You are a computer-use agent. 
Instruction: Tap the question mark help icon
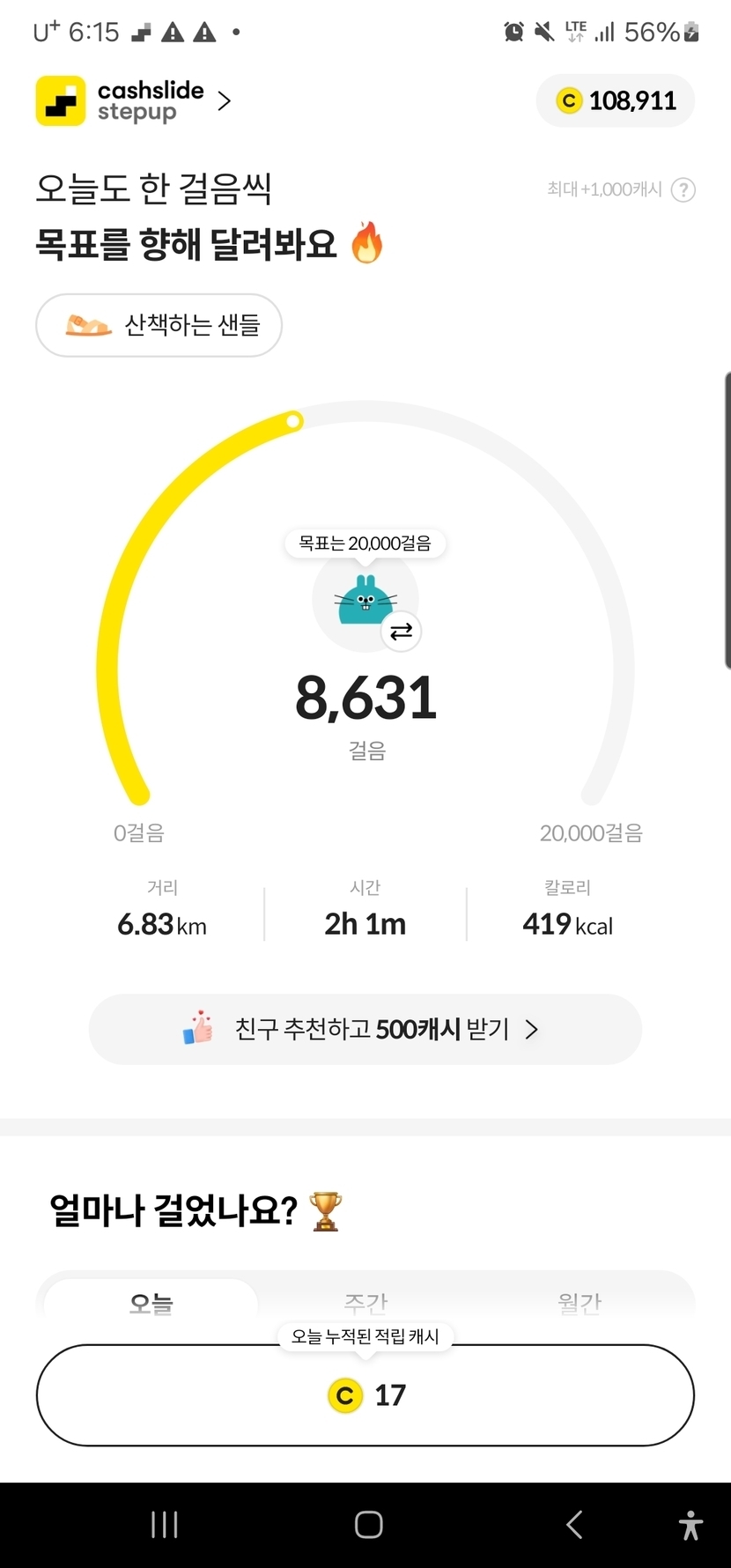pos(683,190)
